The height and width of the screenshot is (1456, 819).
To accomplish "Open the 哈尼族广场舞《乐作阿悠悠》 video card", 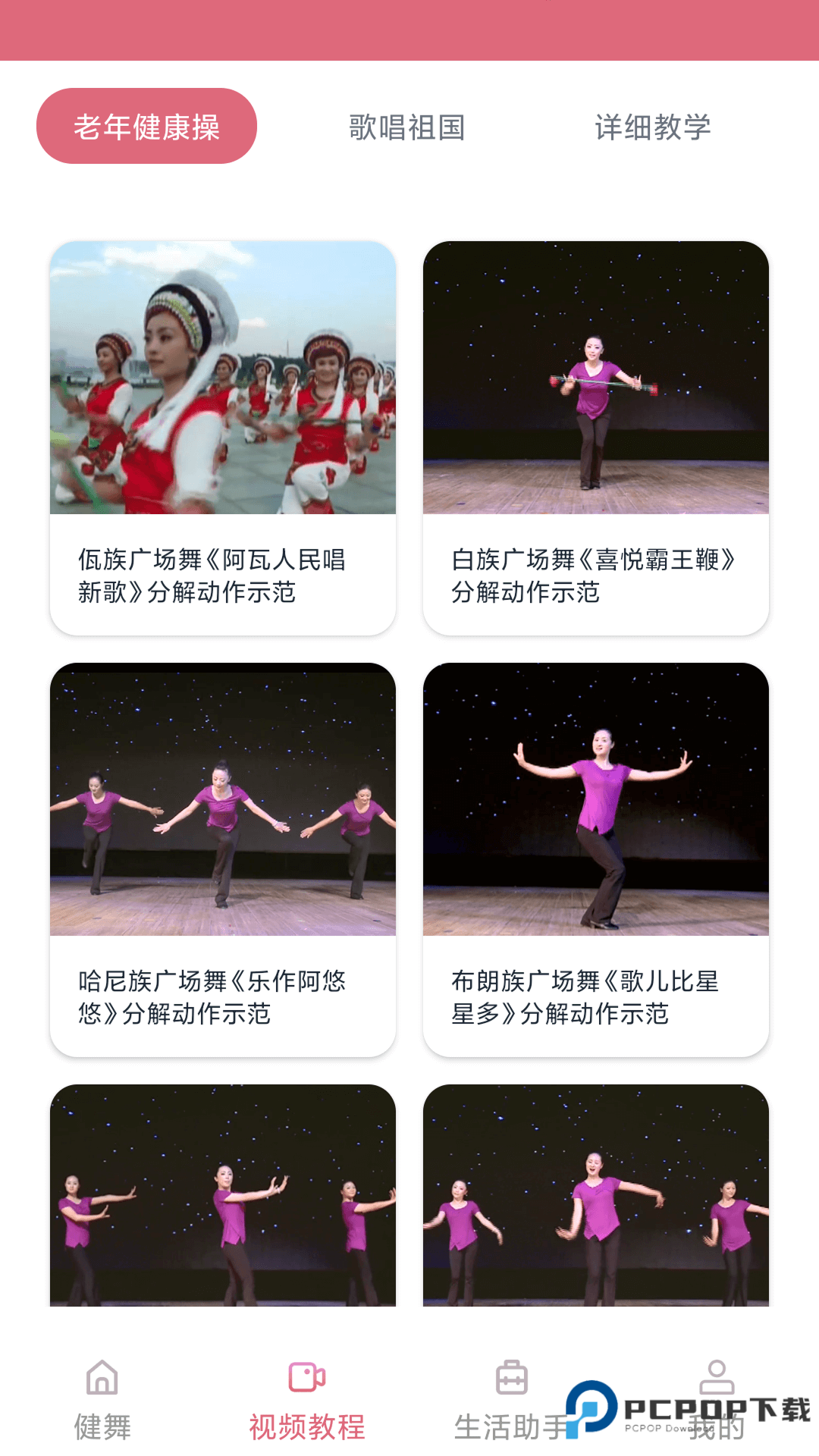I will tap(223, 859).
